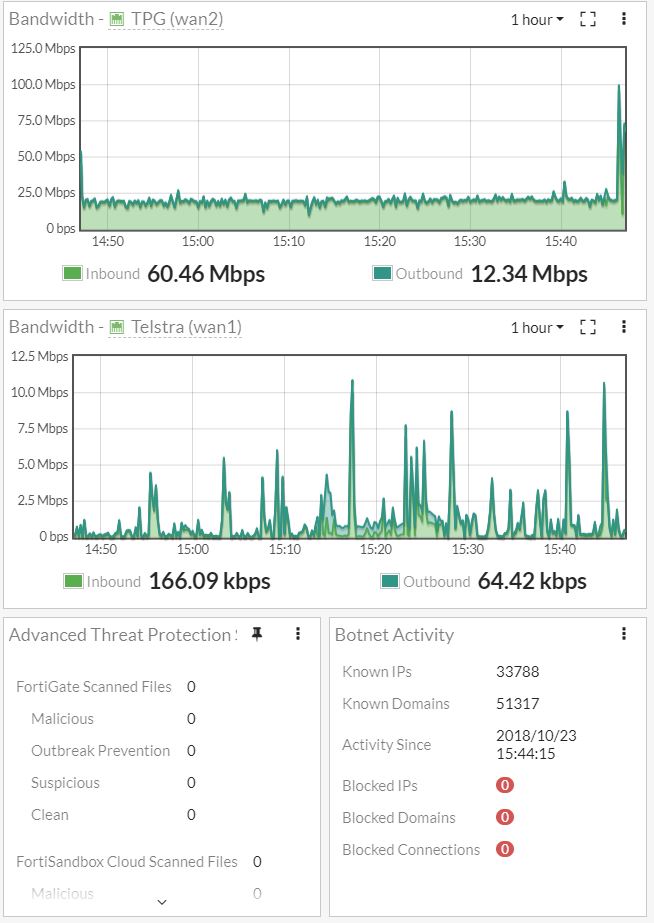Expand the Telstra (wan1) bandwidth widget fullscreen

[588, 328]
